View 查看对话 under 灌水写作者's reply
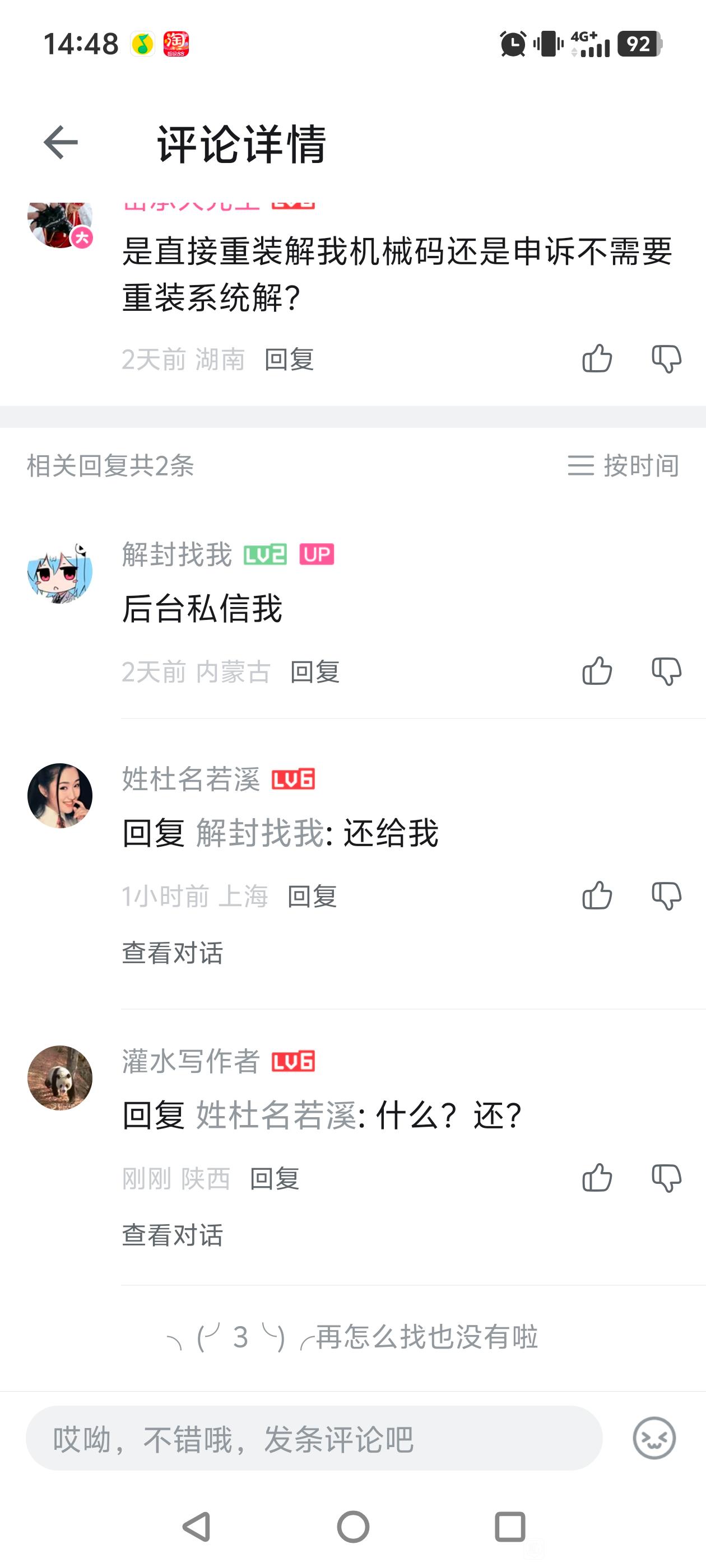706x1568 pixels. (173, 1235)
